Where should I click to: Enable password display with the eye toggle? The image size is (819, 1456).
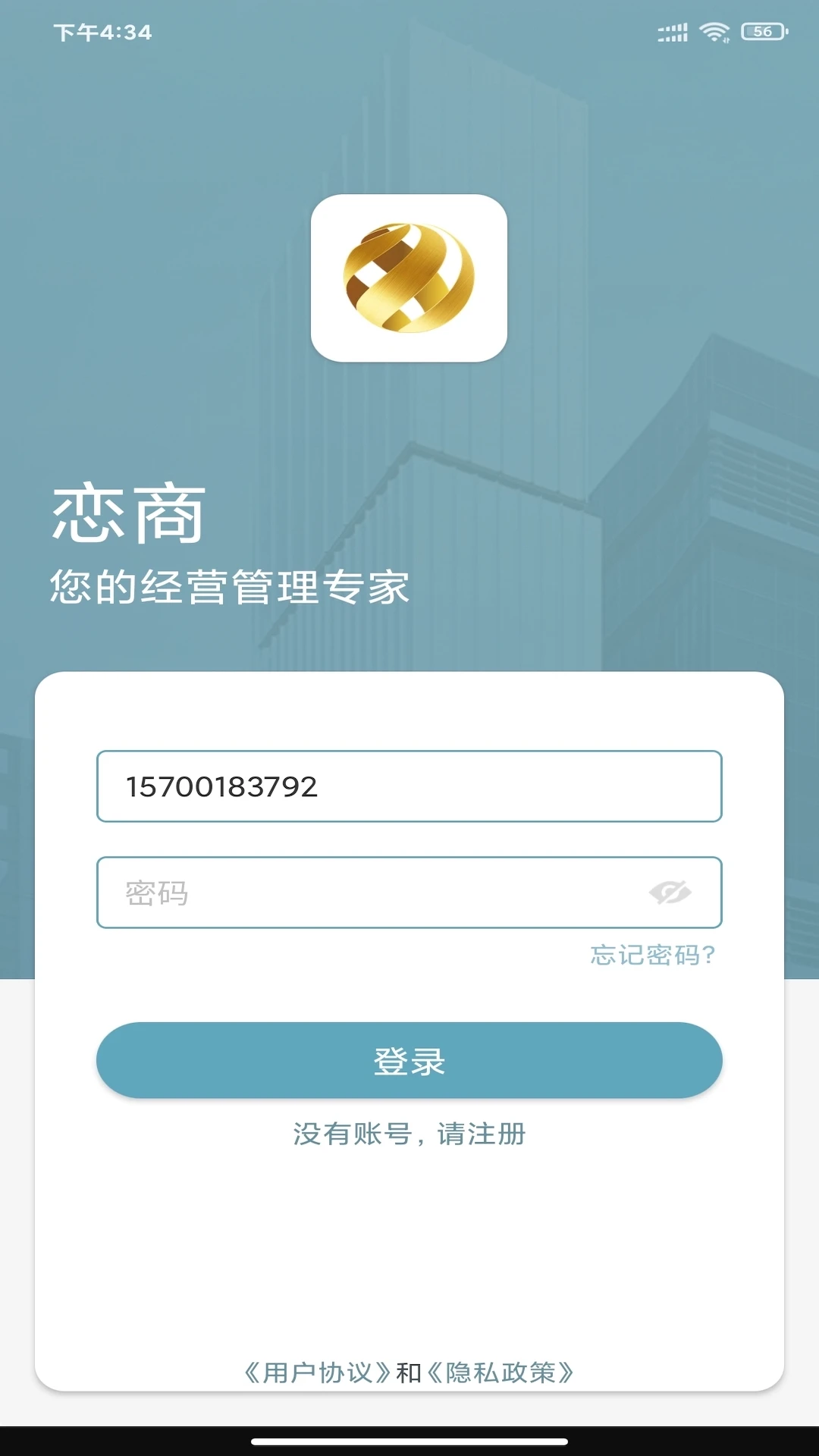670,893
